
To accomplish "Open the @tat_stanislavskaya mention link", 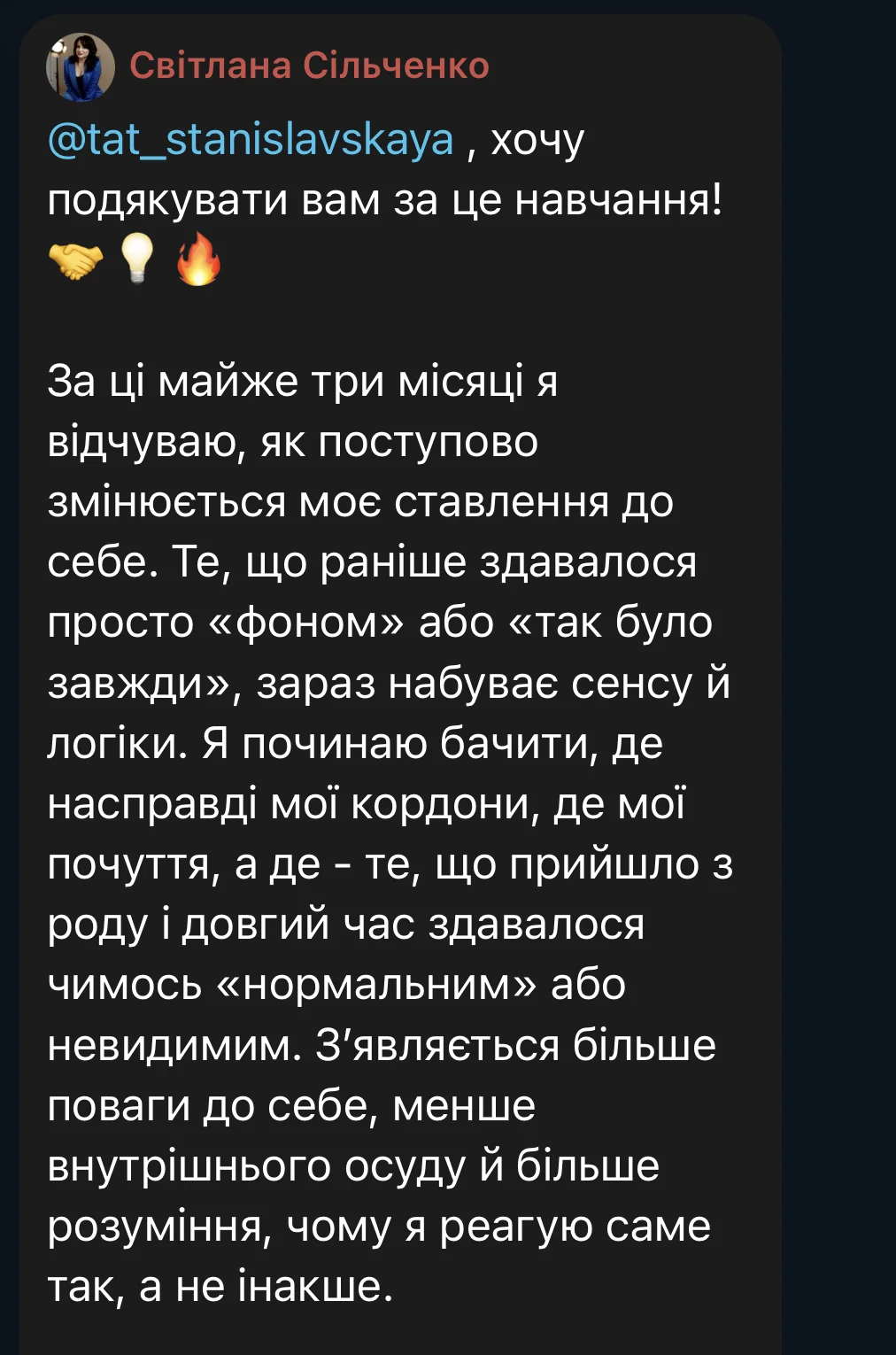I will tap(251, 140).
